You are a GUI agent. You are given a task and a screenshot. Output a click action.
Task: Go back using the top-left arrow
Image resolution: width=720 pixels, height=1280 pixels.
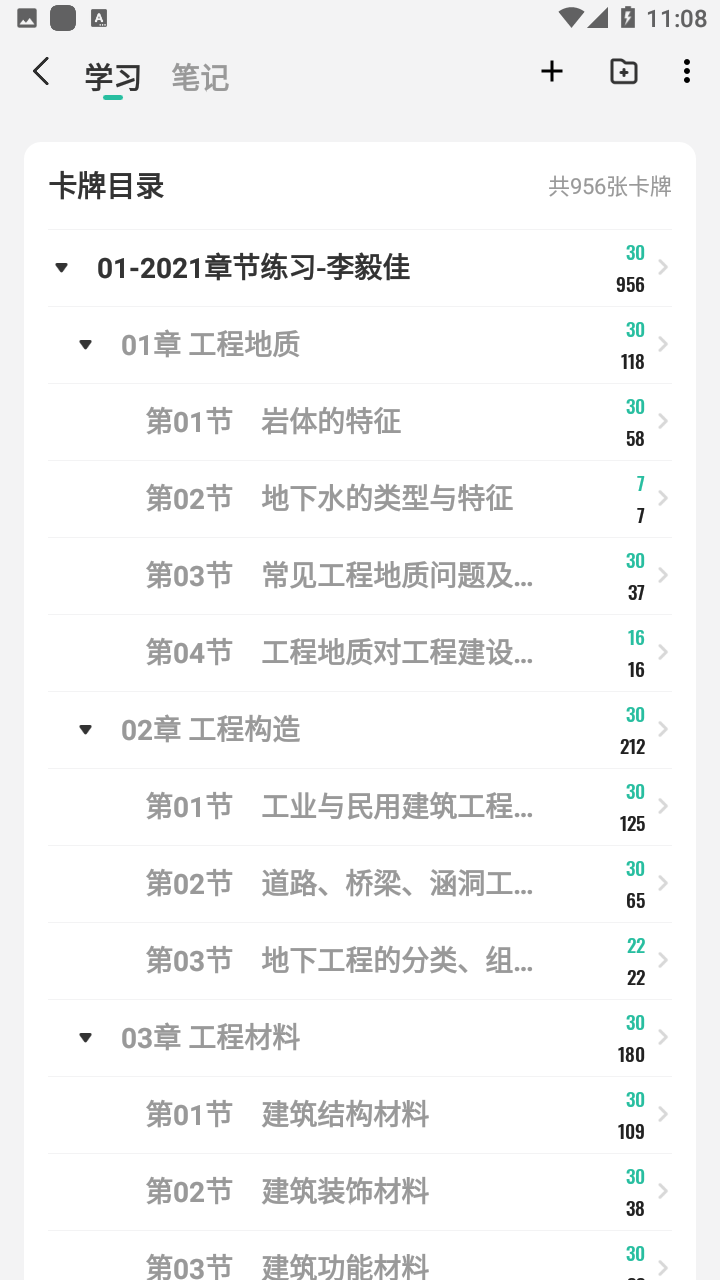pyautogui.click(x=41, y=72)
